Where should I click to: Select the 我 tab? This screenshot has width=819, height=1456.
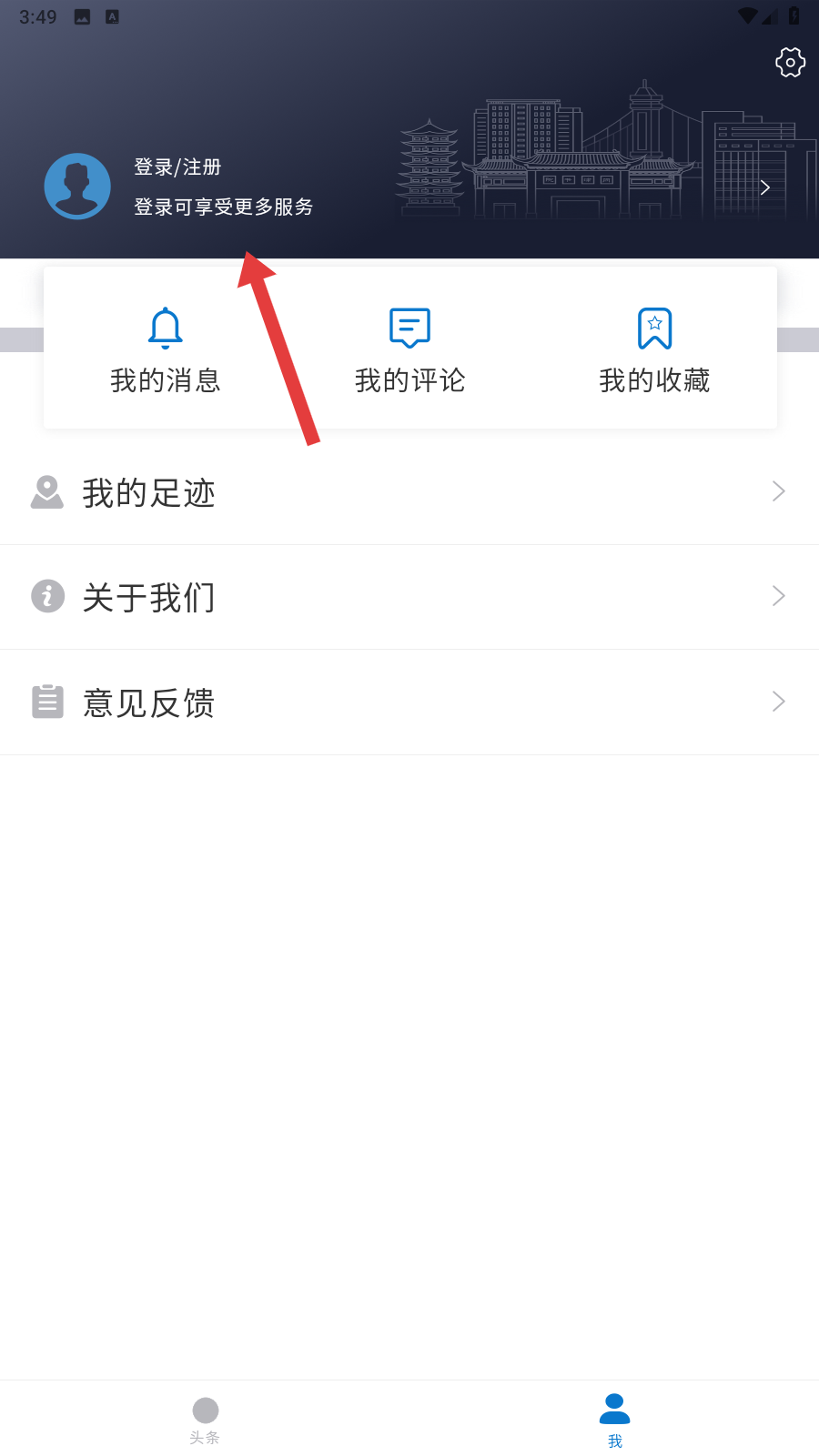click(614, 1421)
